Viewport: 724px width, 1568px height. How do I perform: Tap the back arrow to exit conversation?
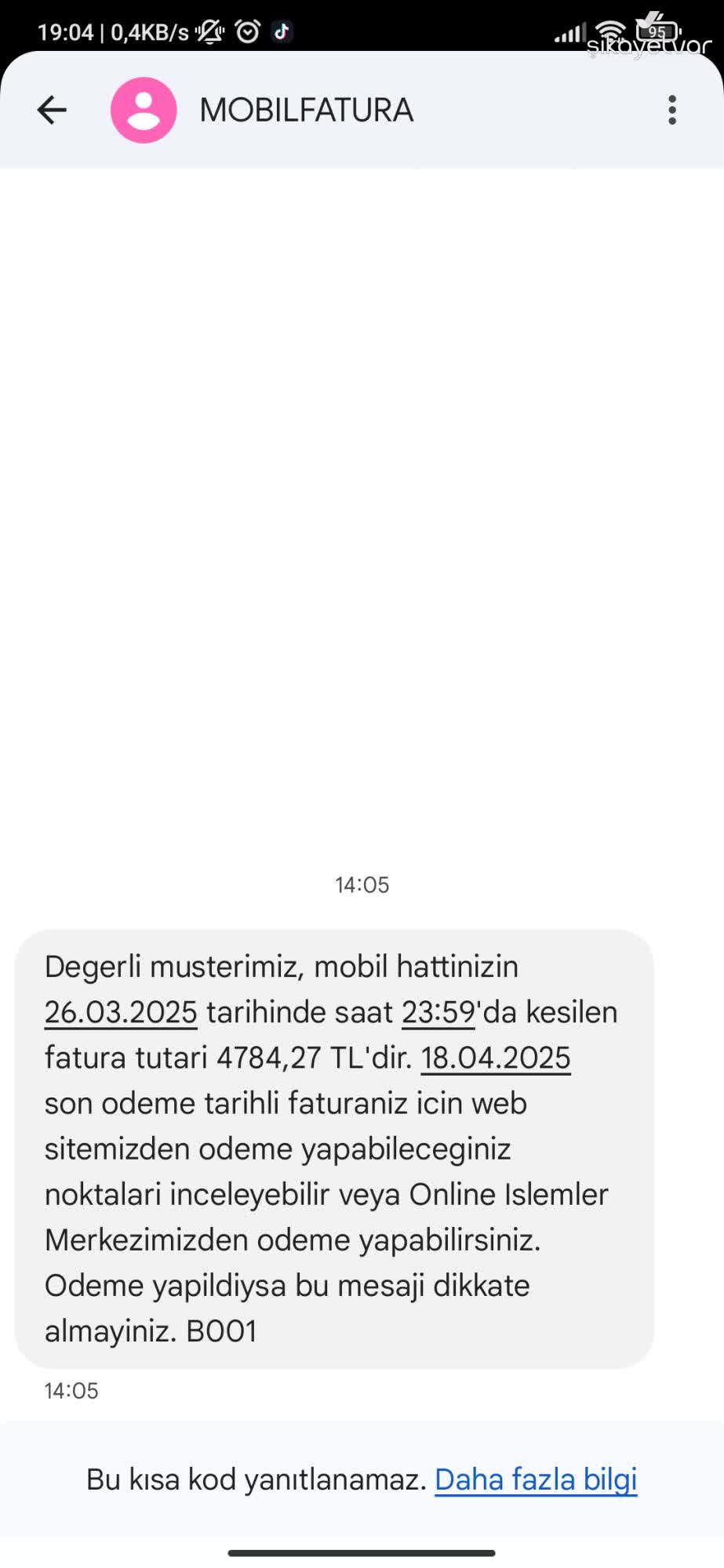click(x=51, y=110)
